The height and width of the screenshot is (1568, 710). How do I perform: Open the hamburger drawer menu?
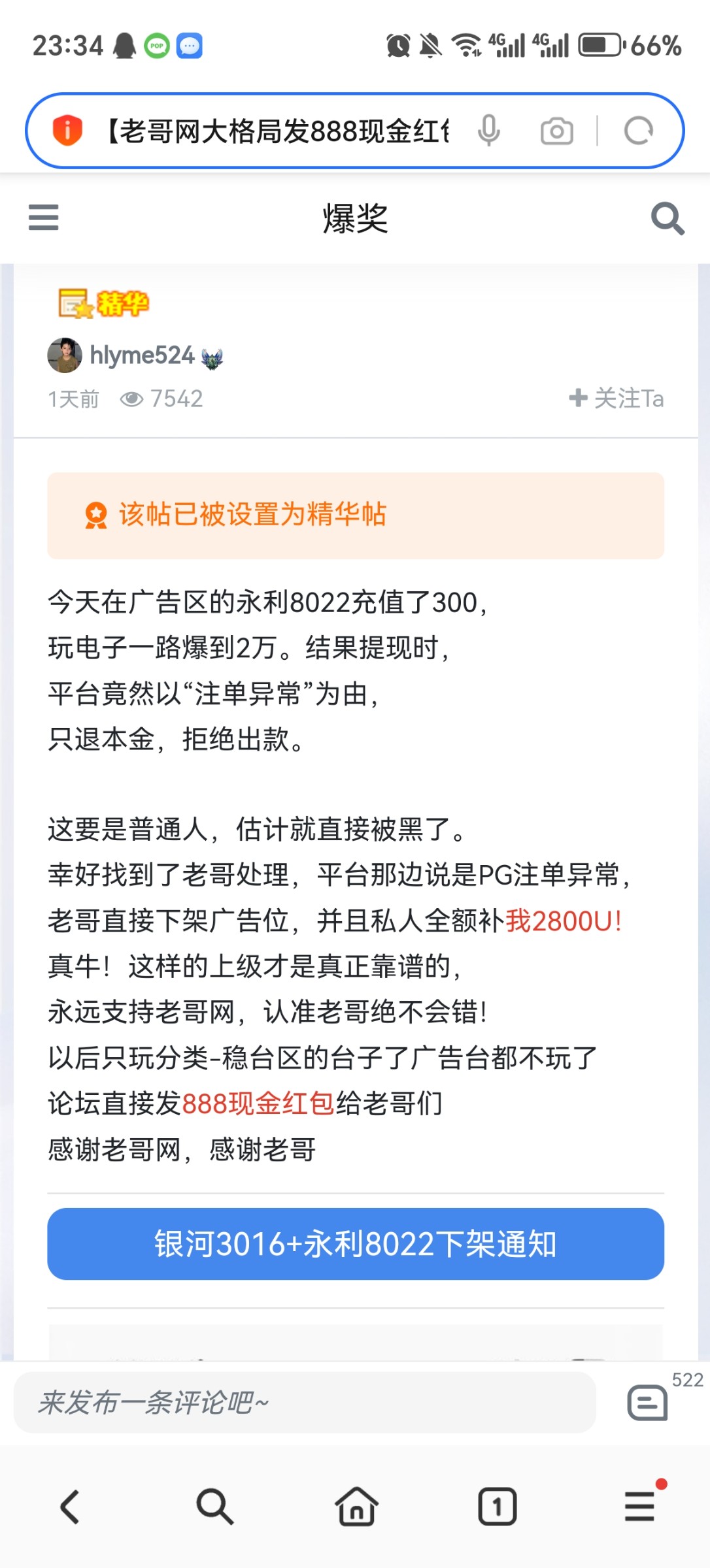[43, 218]
